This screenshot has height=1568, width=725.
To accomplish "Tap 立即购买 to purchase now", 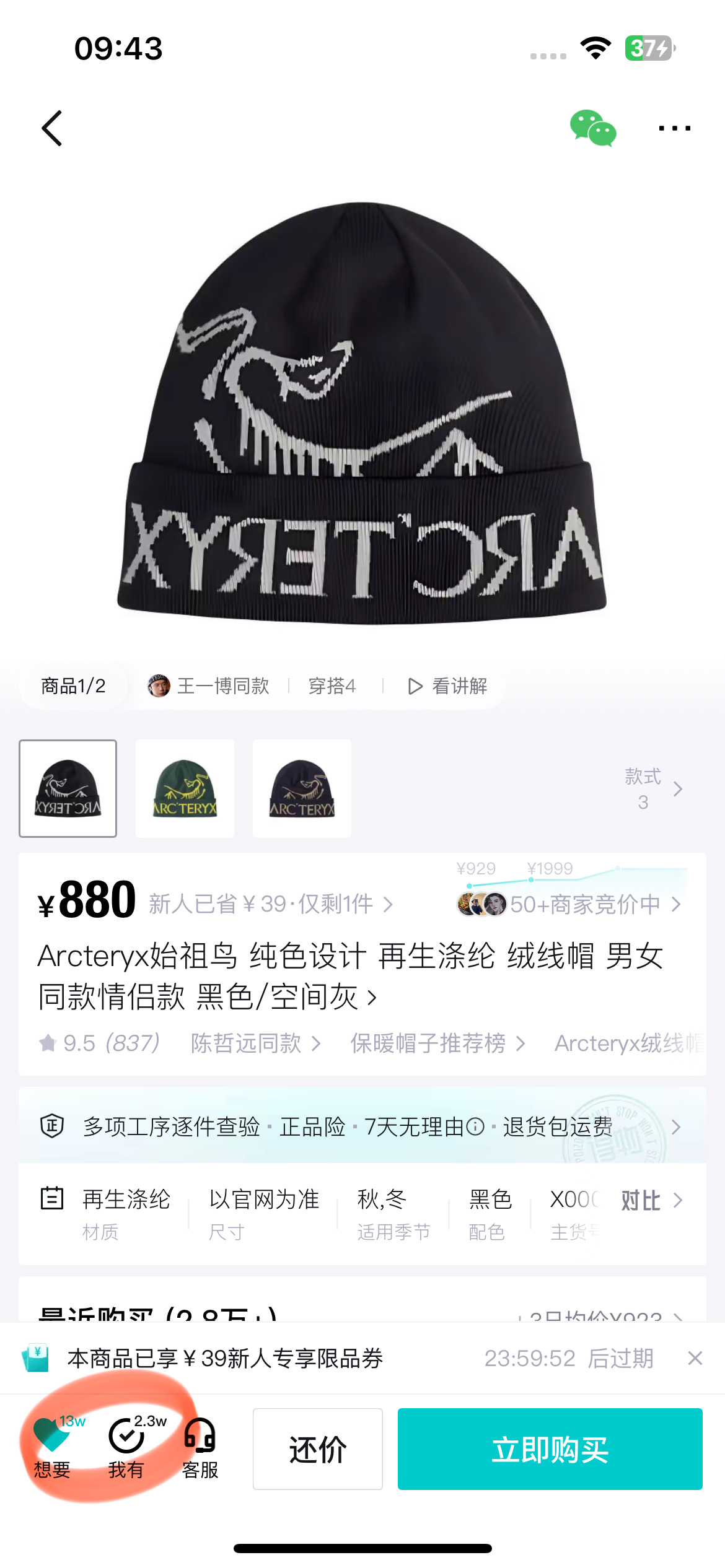I will (550, 1448).
